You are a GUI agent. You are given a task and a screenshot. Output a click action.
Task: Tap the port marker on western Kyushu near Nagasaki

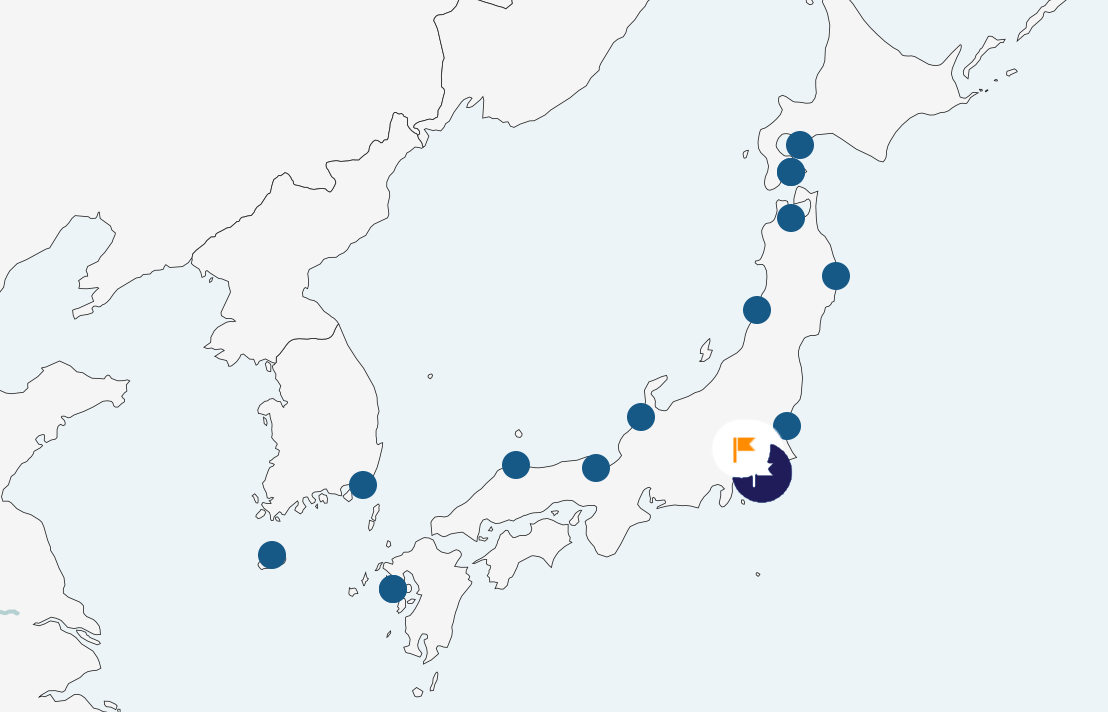(393, 589)
